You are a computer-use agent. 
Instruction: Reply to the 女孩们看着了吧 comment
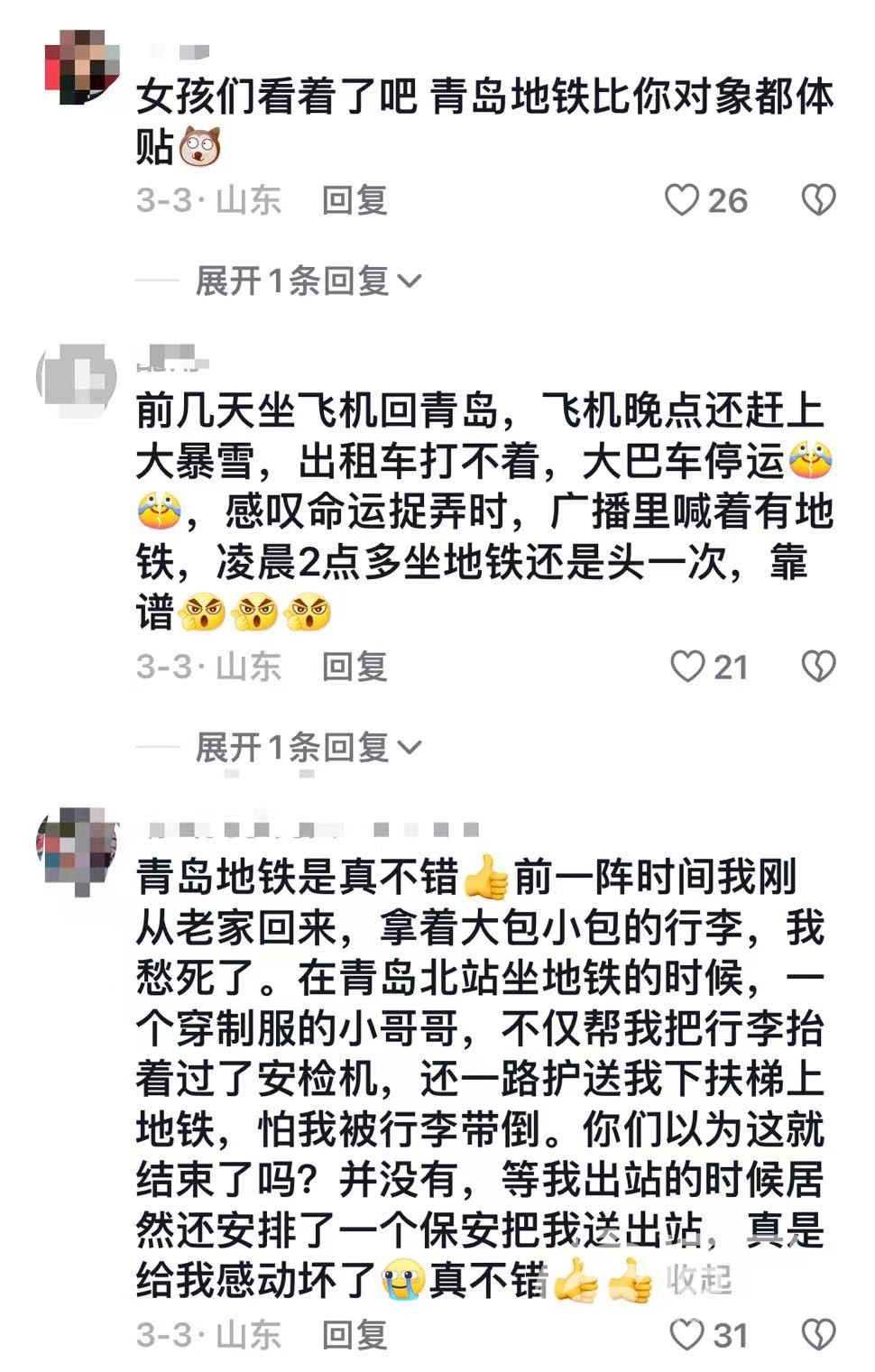coord(355,200)
